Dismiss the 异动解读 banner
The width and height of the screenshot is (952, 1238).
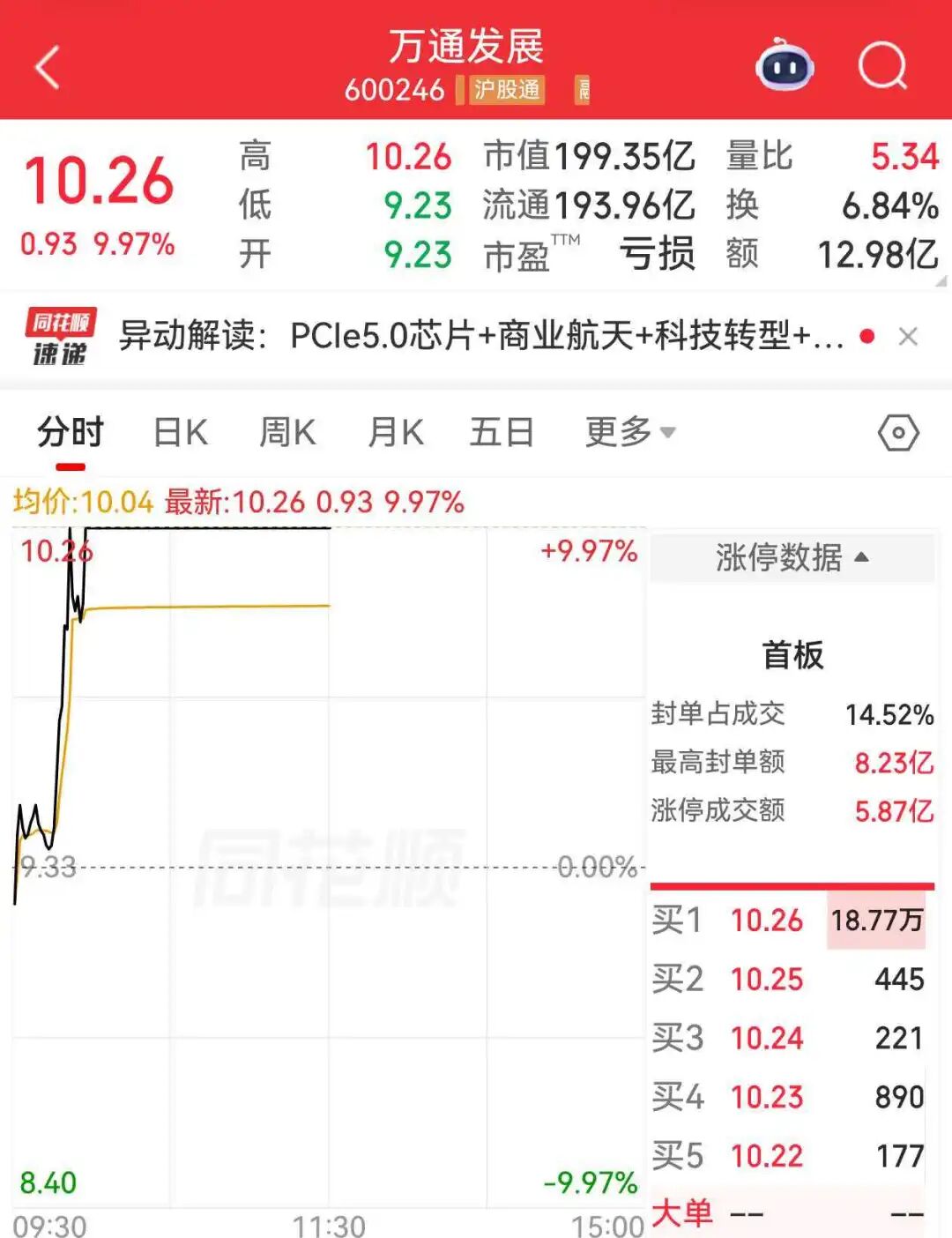(x=908, y=336)
